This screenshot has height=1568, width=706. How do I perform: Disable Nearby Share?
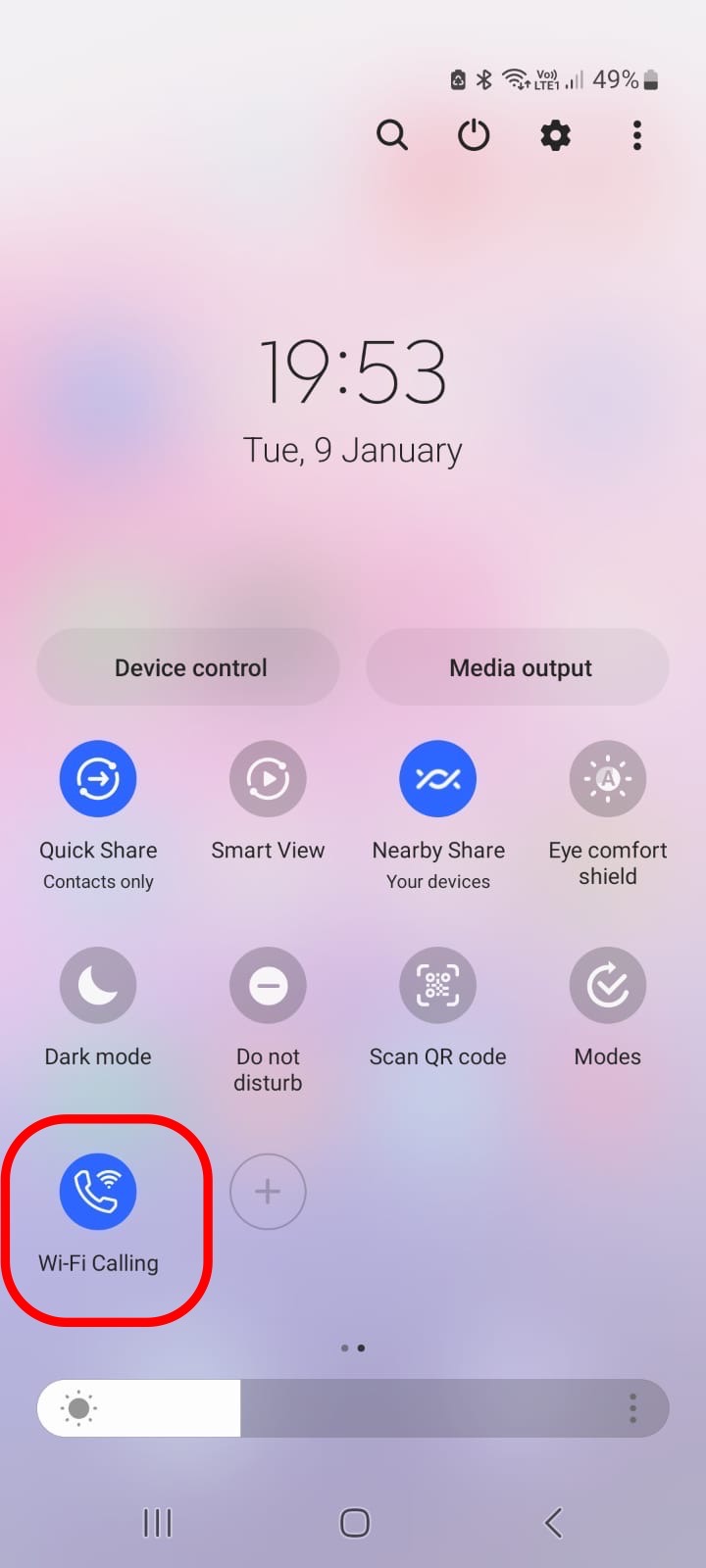(x=437, y=779)
